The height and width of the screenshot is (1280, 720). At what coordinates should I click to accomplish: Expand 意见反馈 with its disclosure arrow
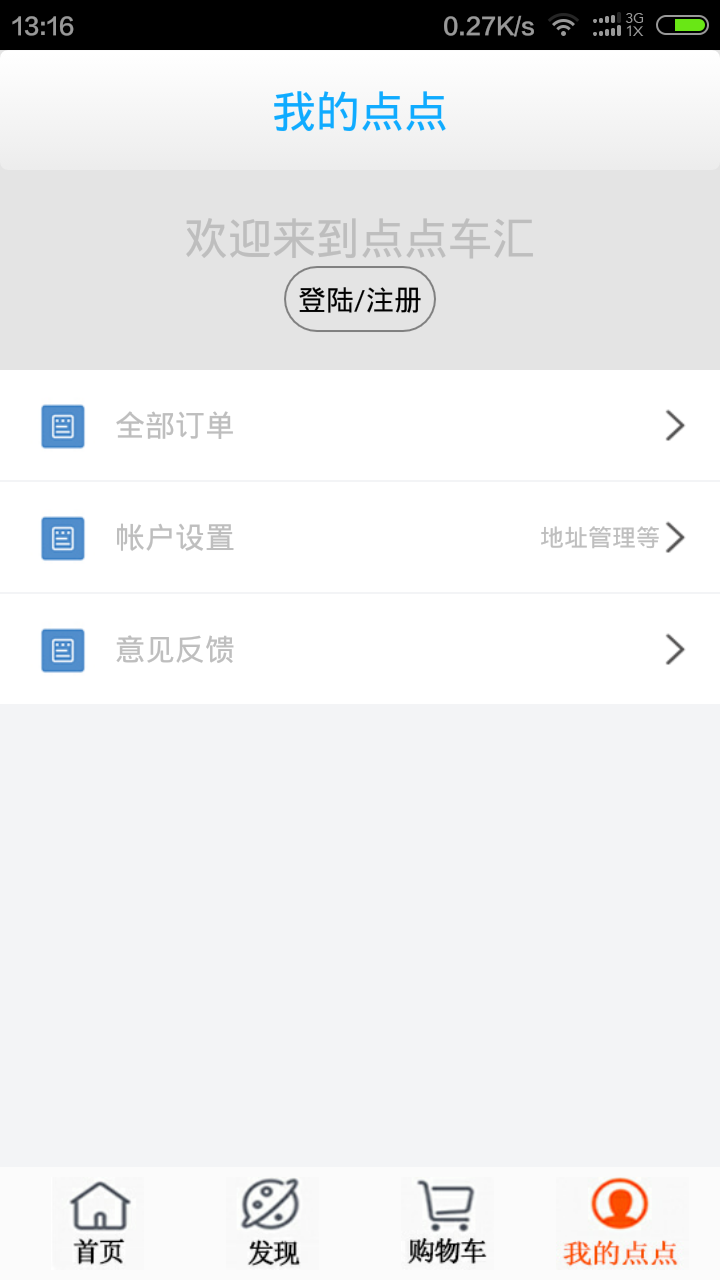pyautogui.click(x=675, y=649)
